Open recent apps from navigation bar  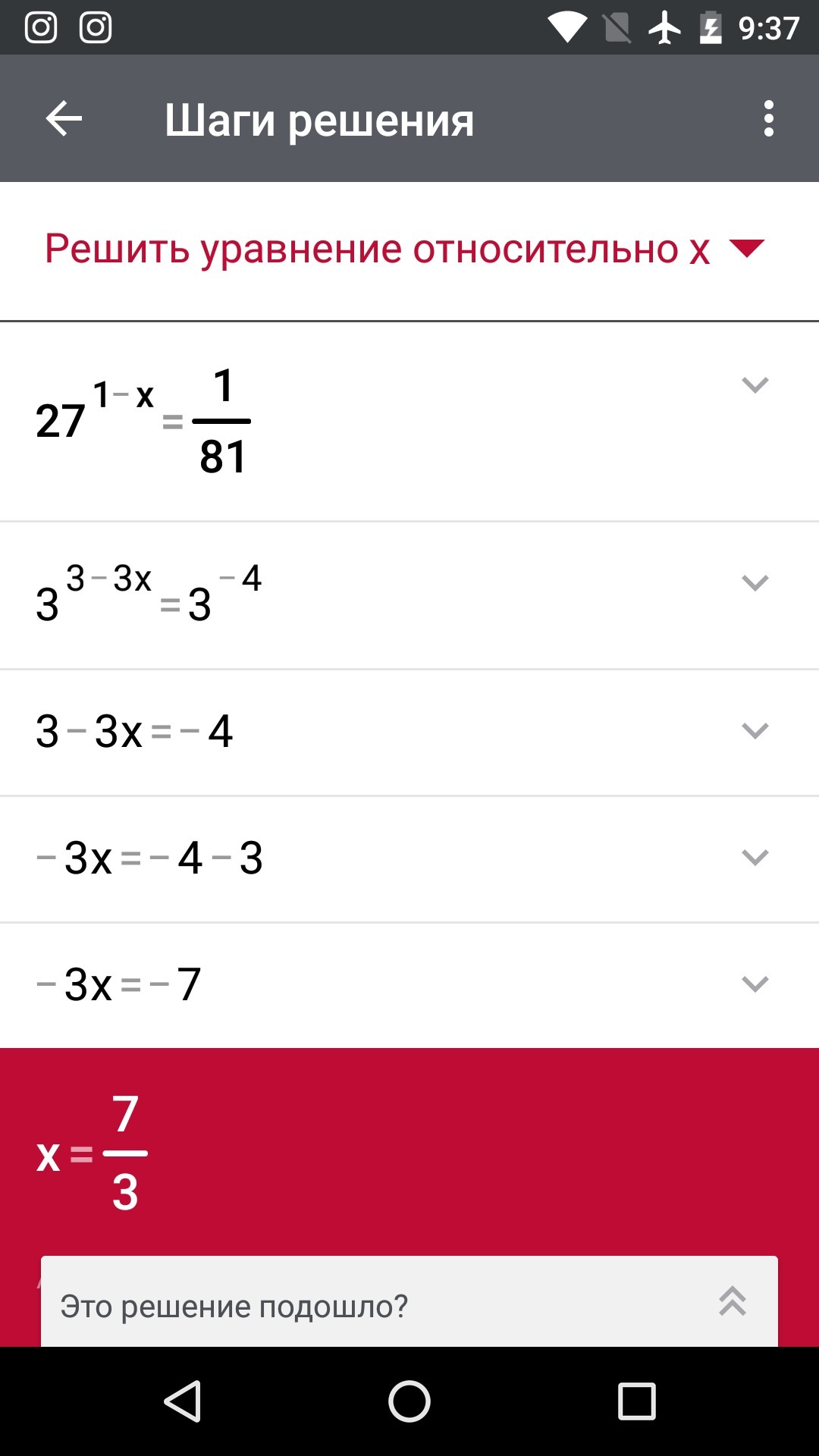[636, 1401]
